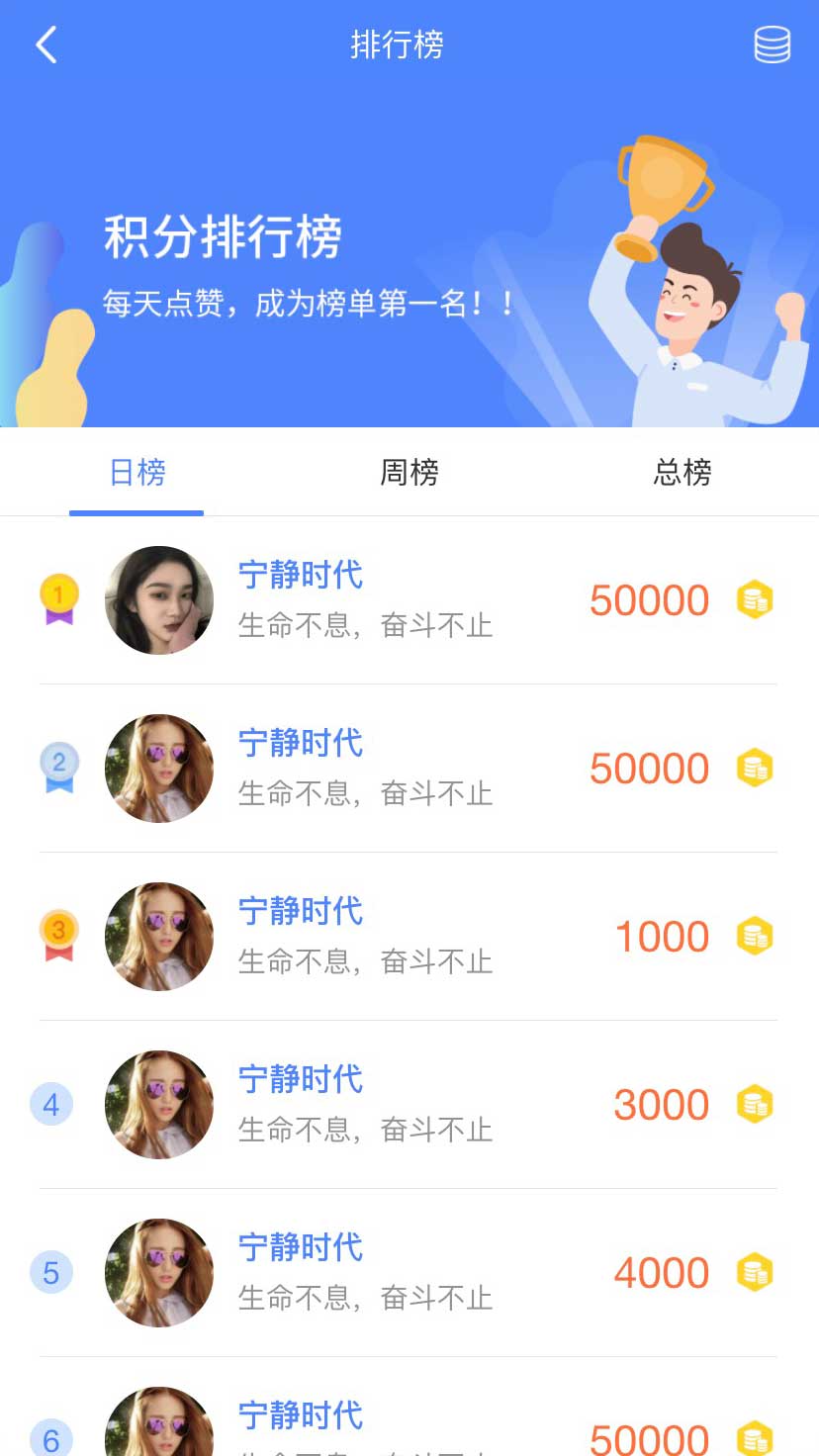Switch to the 周榜 tab
819x1456 pixels.
[409, 473]
